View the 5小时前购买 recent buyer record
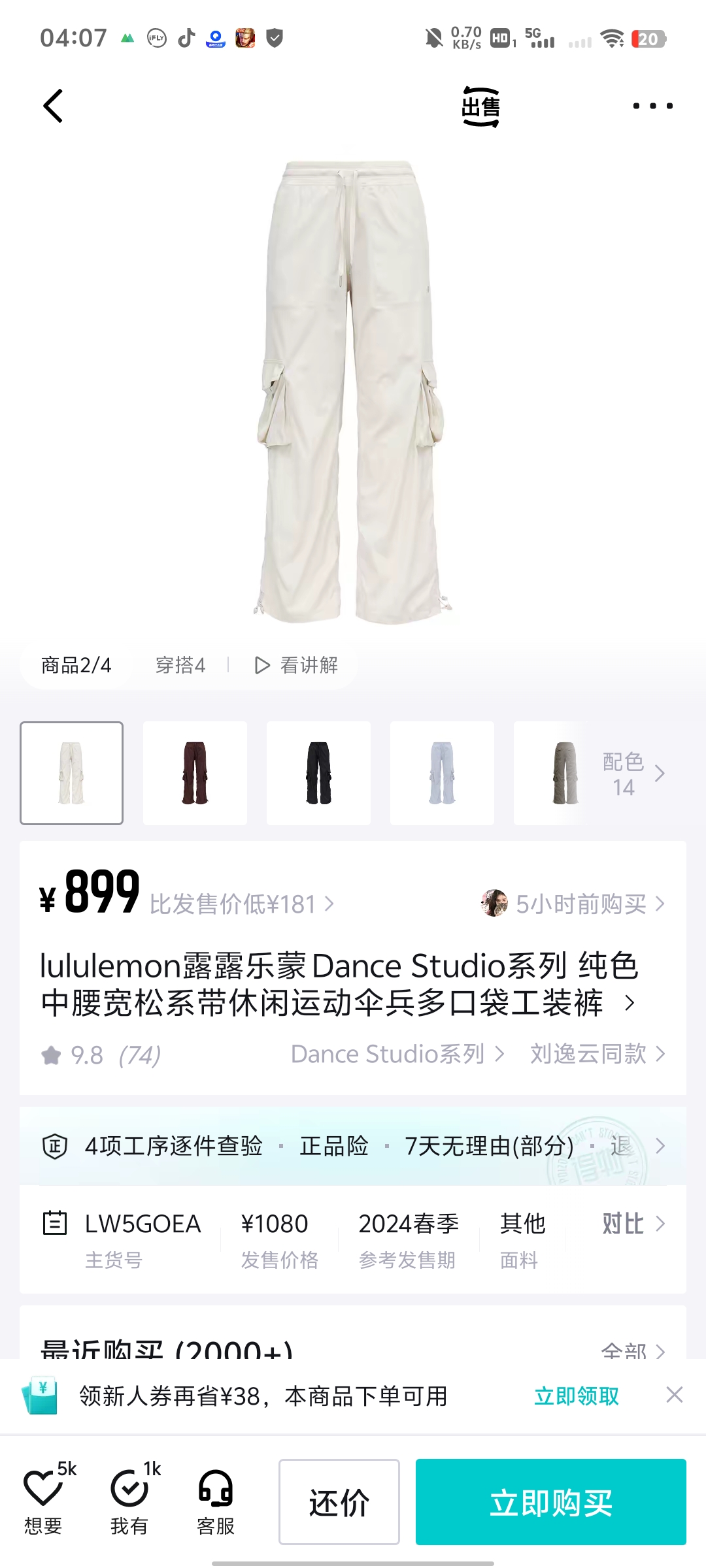This screenshot has width=706, height=1568. (574, 904)
